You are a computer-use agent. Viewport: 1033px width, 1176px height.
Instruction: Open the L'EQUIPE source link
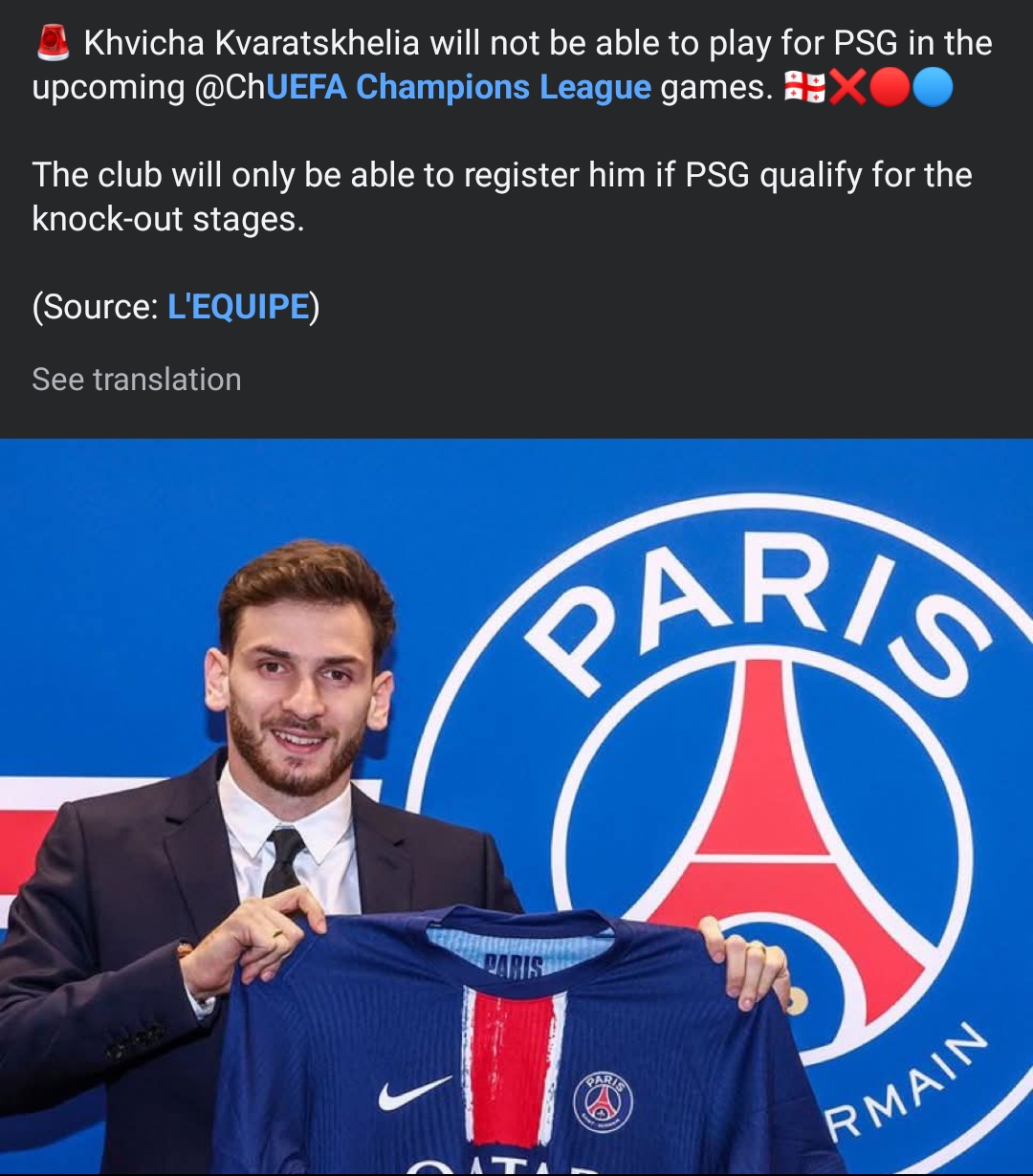(238, 307)
